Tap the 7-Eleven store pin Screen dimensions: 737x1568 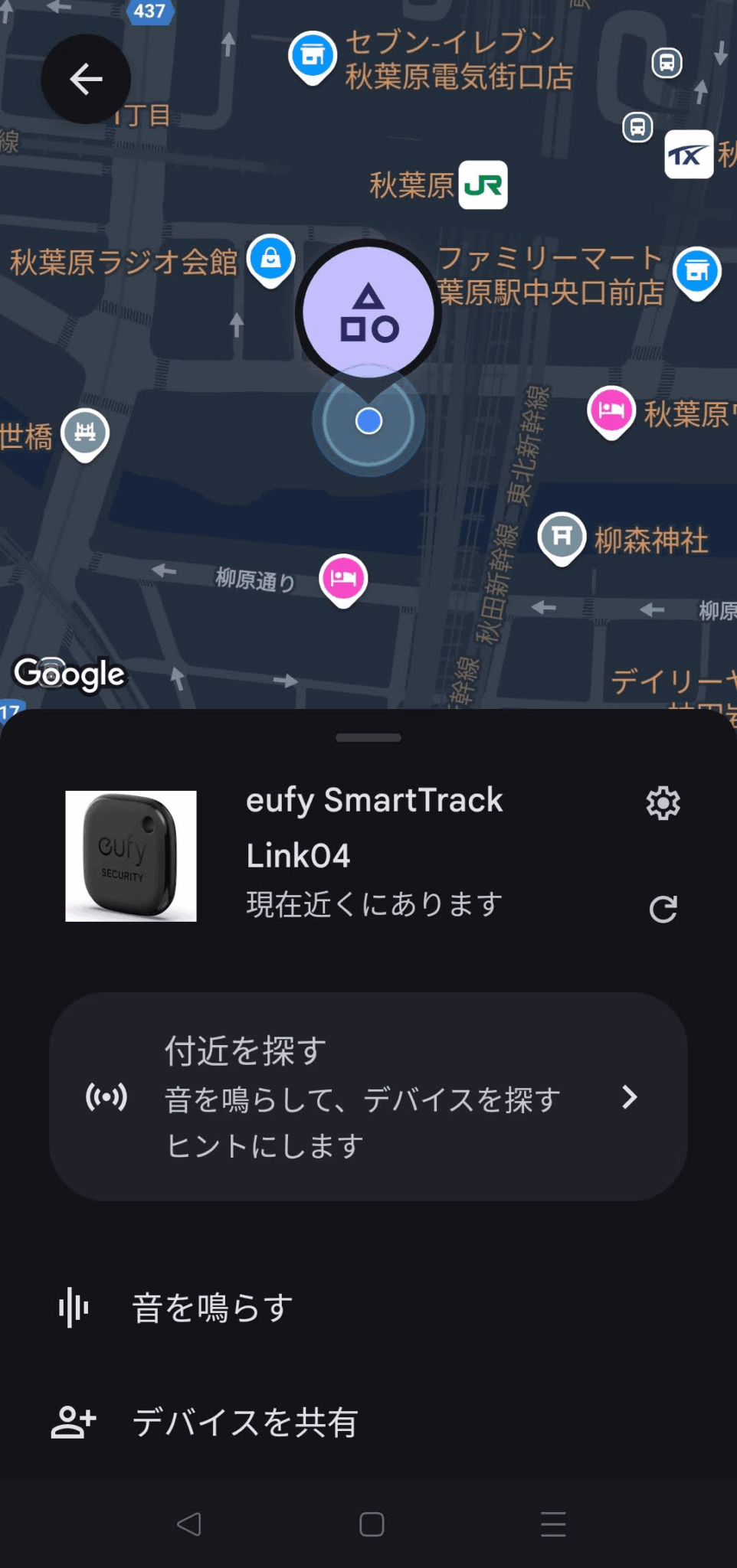[x=313, y=54]
